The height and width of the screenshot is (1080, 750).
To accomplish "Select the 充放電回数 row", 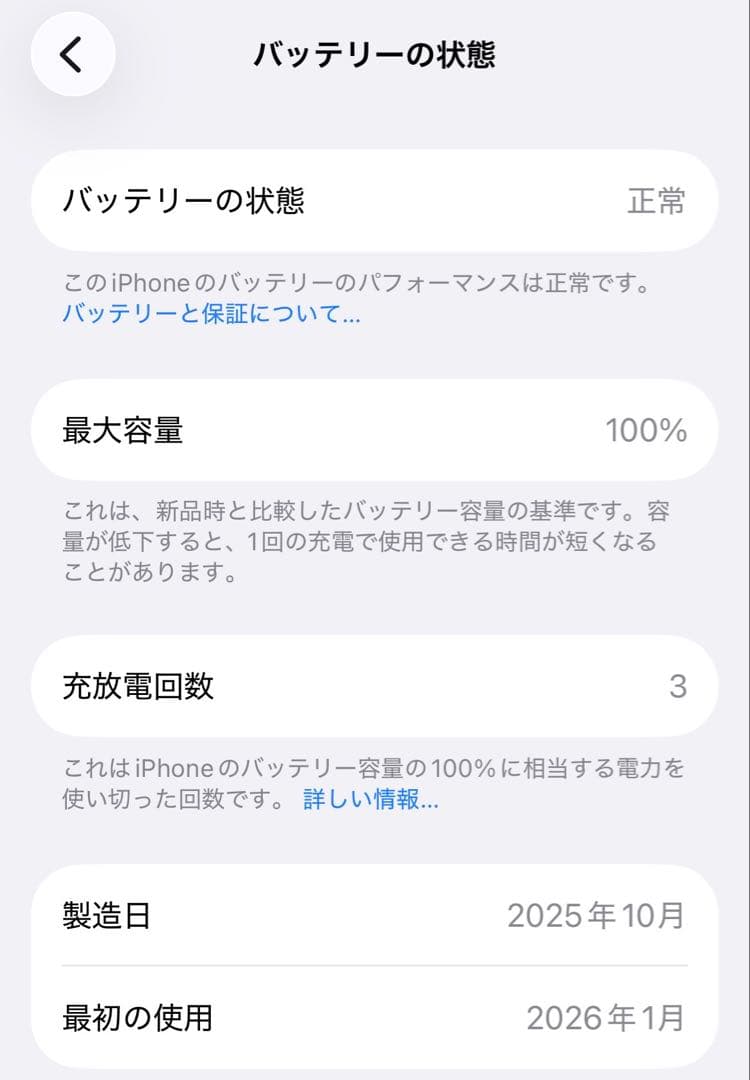I will point(375,685).
